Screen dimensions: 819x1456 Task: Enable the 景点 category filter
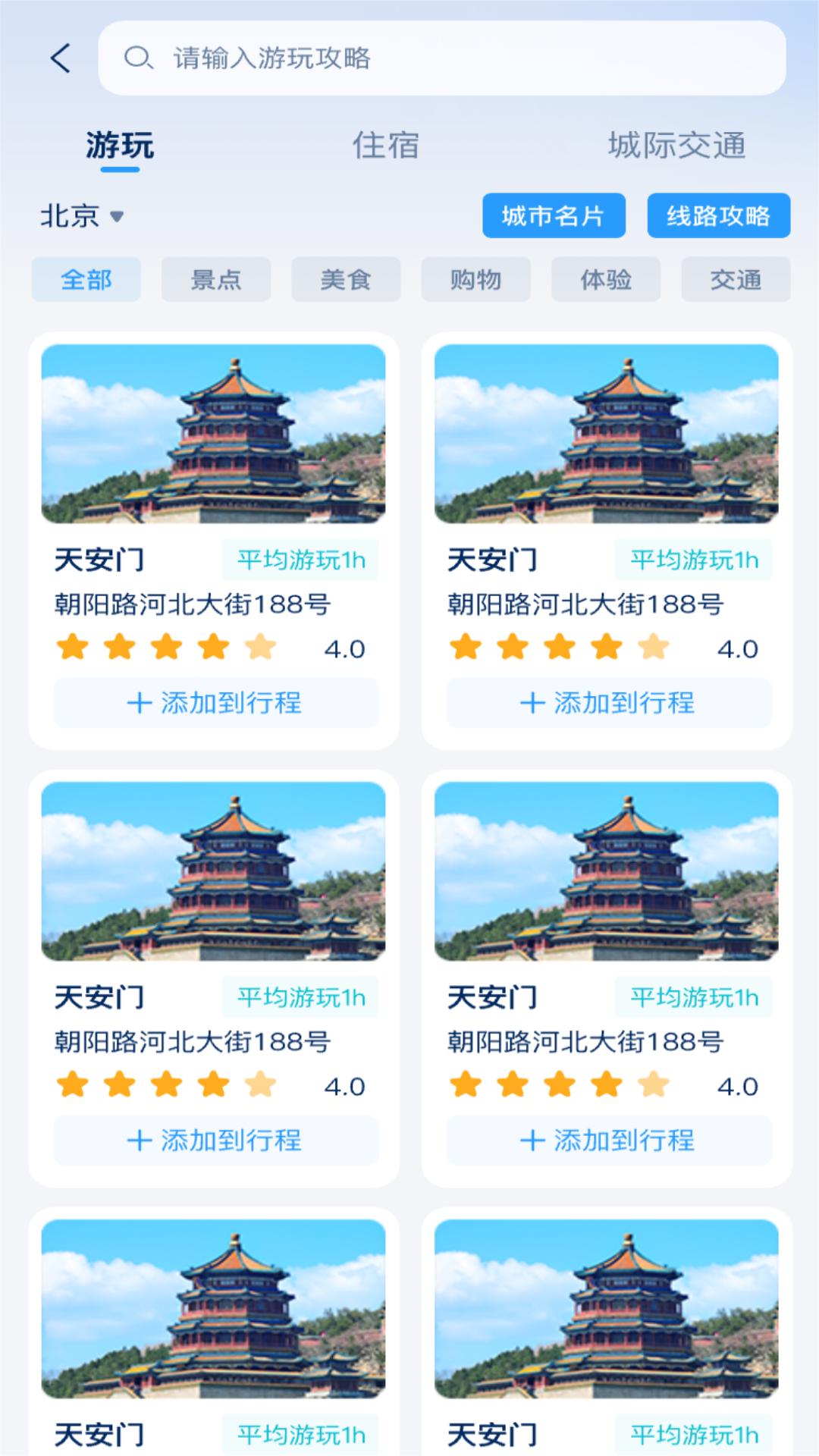pyautogui.click(x=216, y=279)
